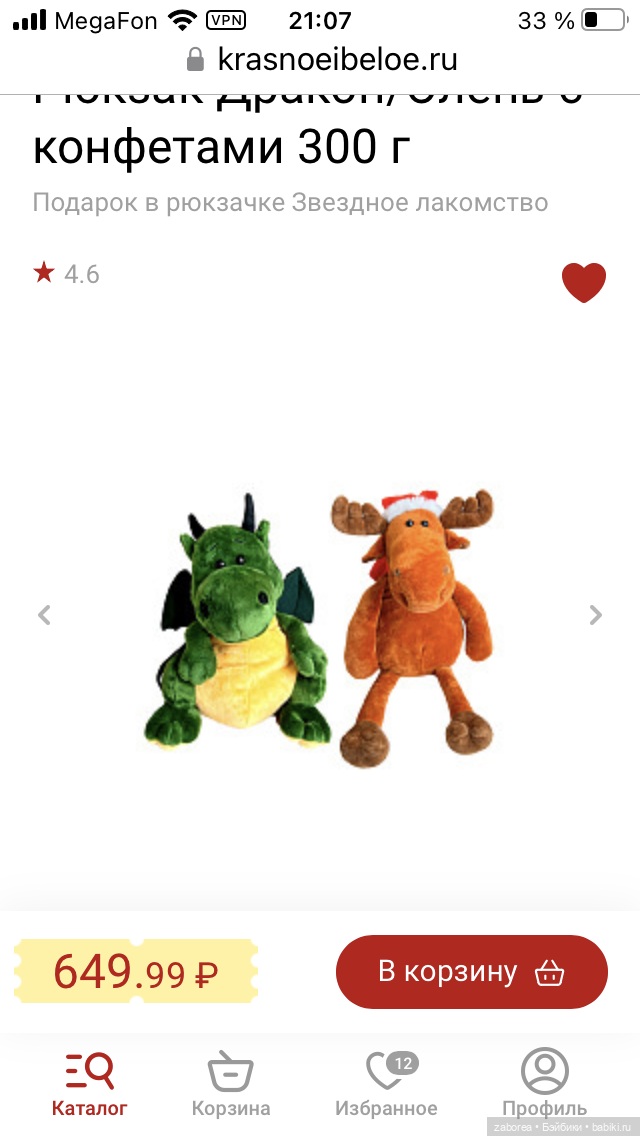Add the product with В корзину
The image size is (640, 1136).
[x=471, y=972]
